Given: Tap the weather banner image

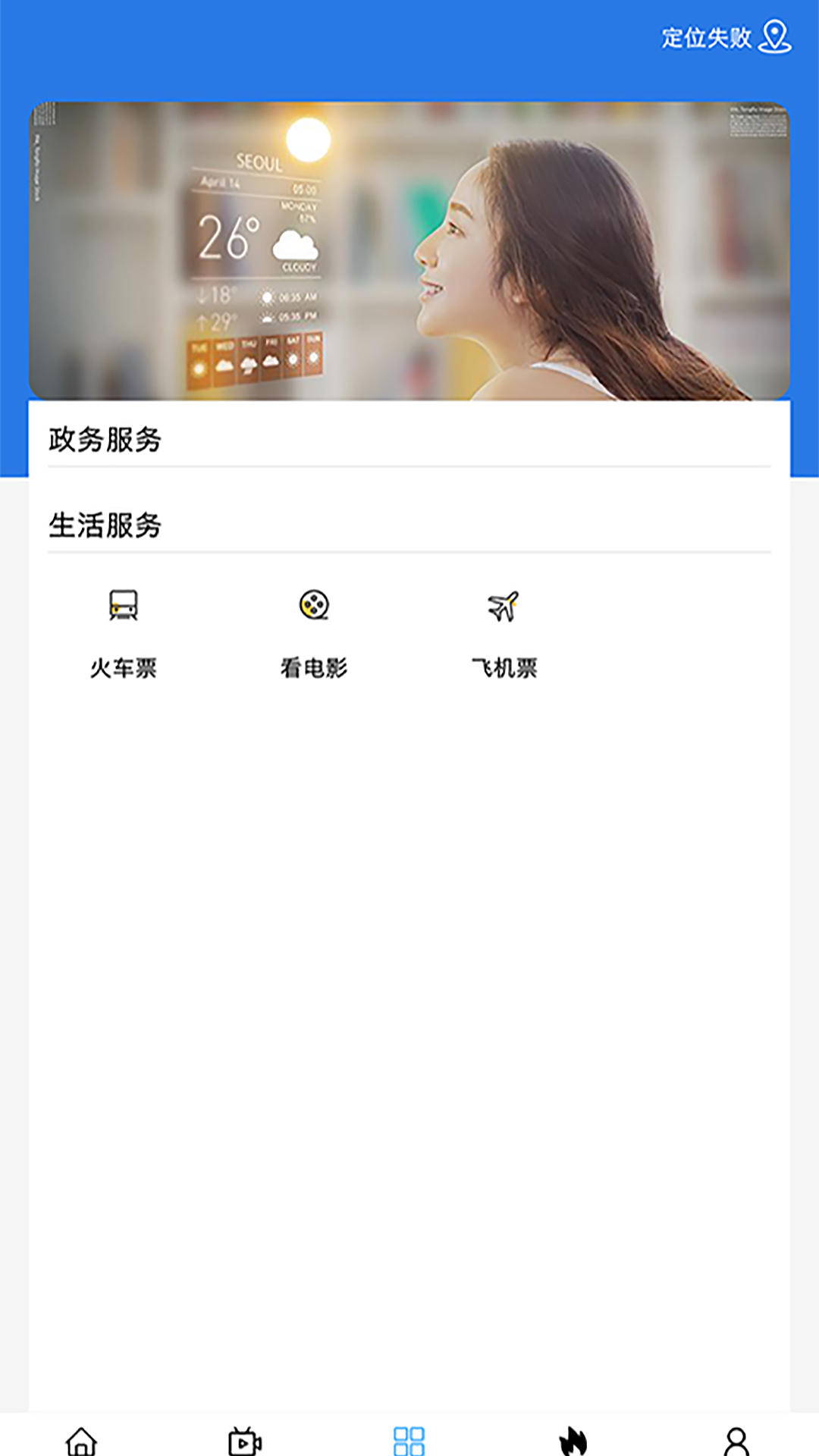Looking at the screenshot, I should pyautogui.click(x=409, y=250).
